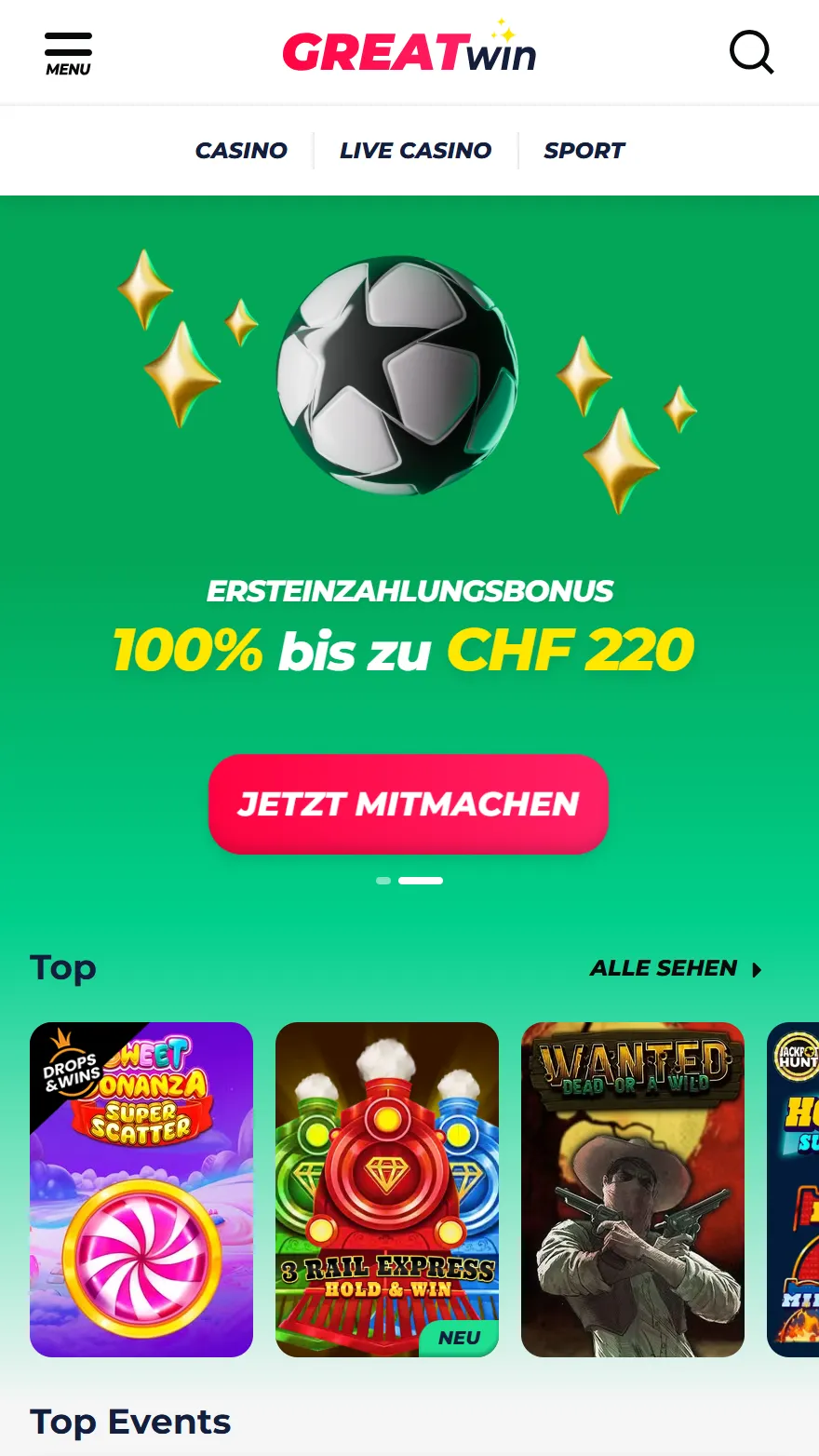Open the Wanted Dead or a Wild game
Screen dimensions: 819x1456
click(x=633, y=1190)
